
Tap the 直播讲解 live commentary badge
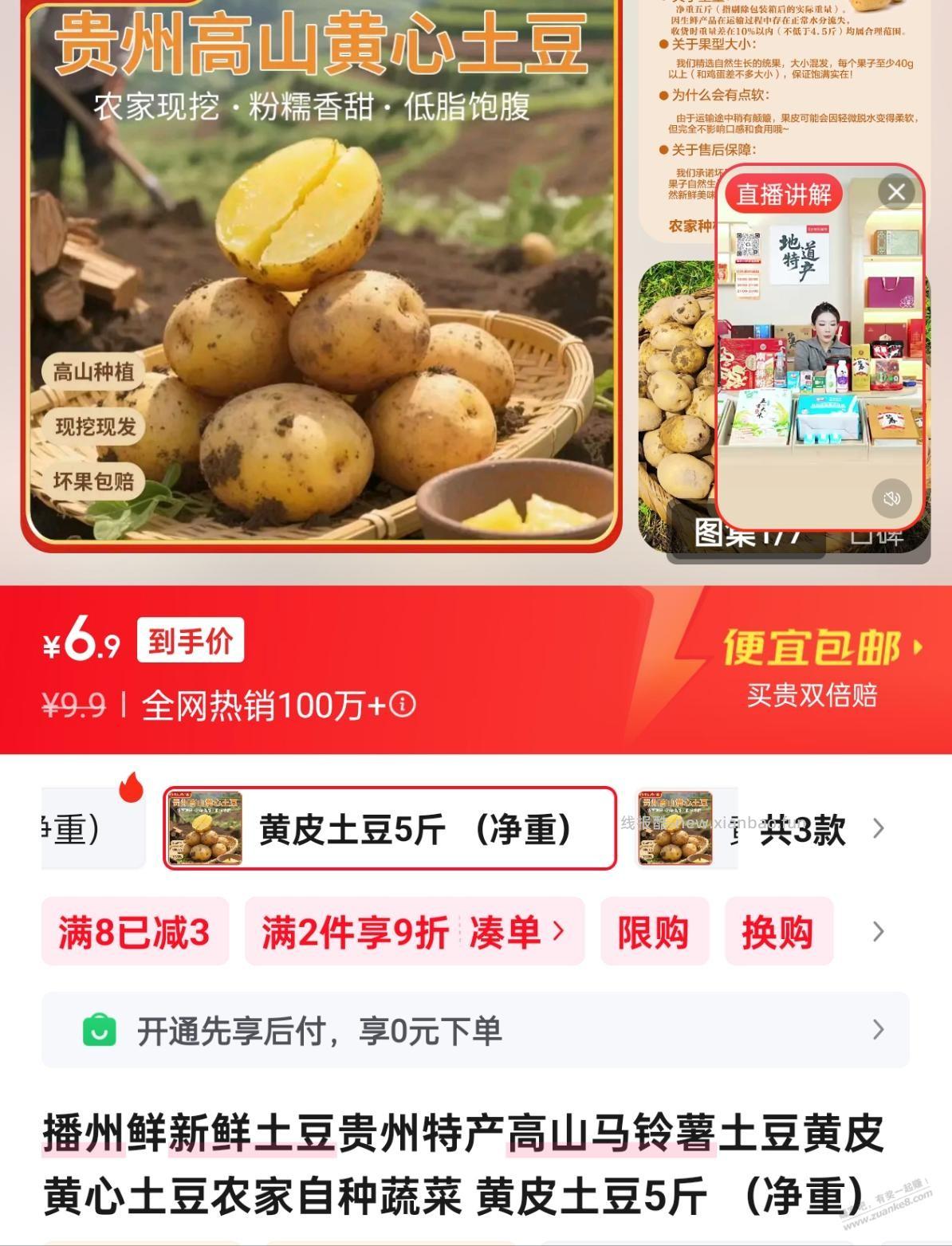(785, 194)
